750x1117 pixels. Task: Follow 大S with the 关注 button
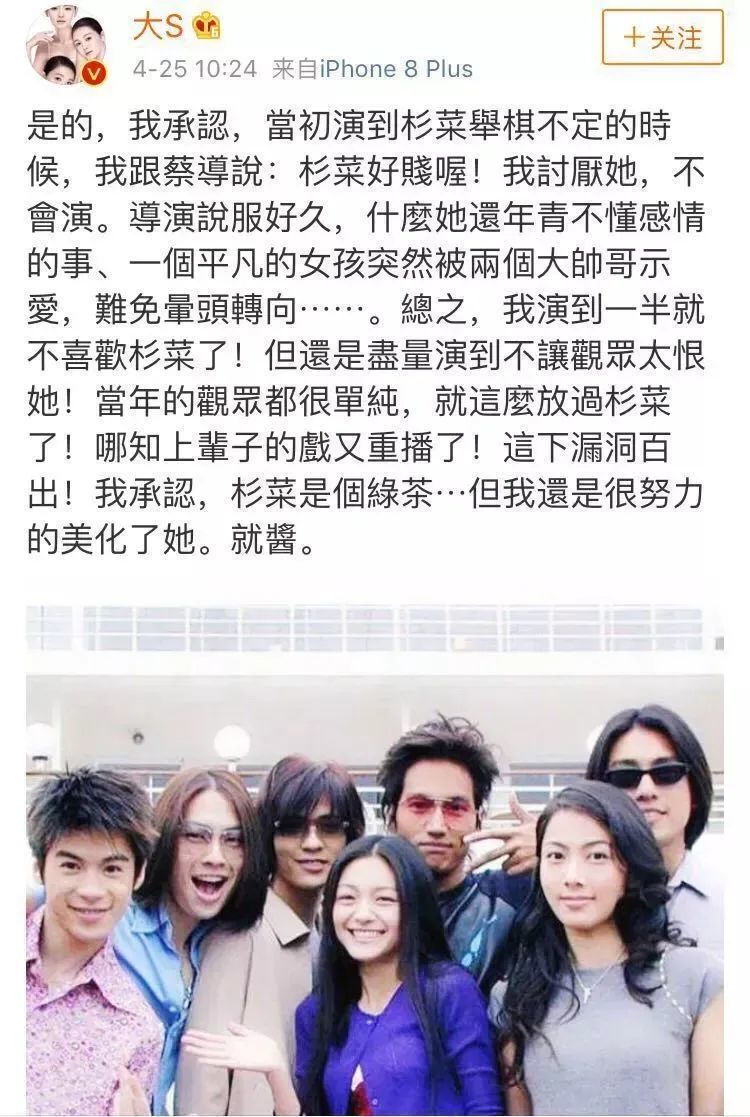662,38
